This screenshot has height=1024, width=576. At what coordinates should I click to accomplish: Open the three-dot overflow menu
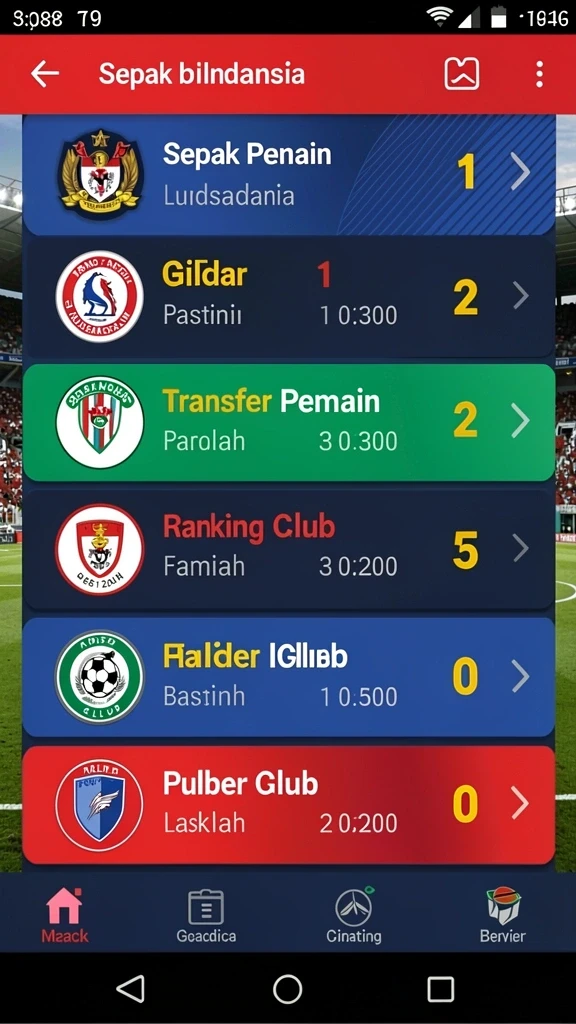click(x=539, y=74)
